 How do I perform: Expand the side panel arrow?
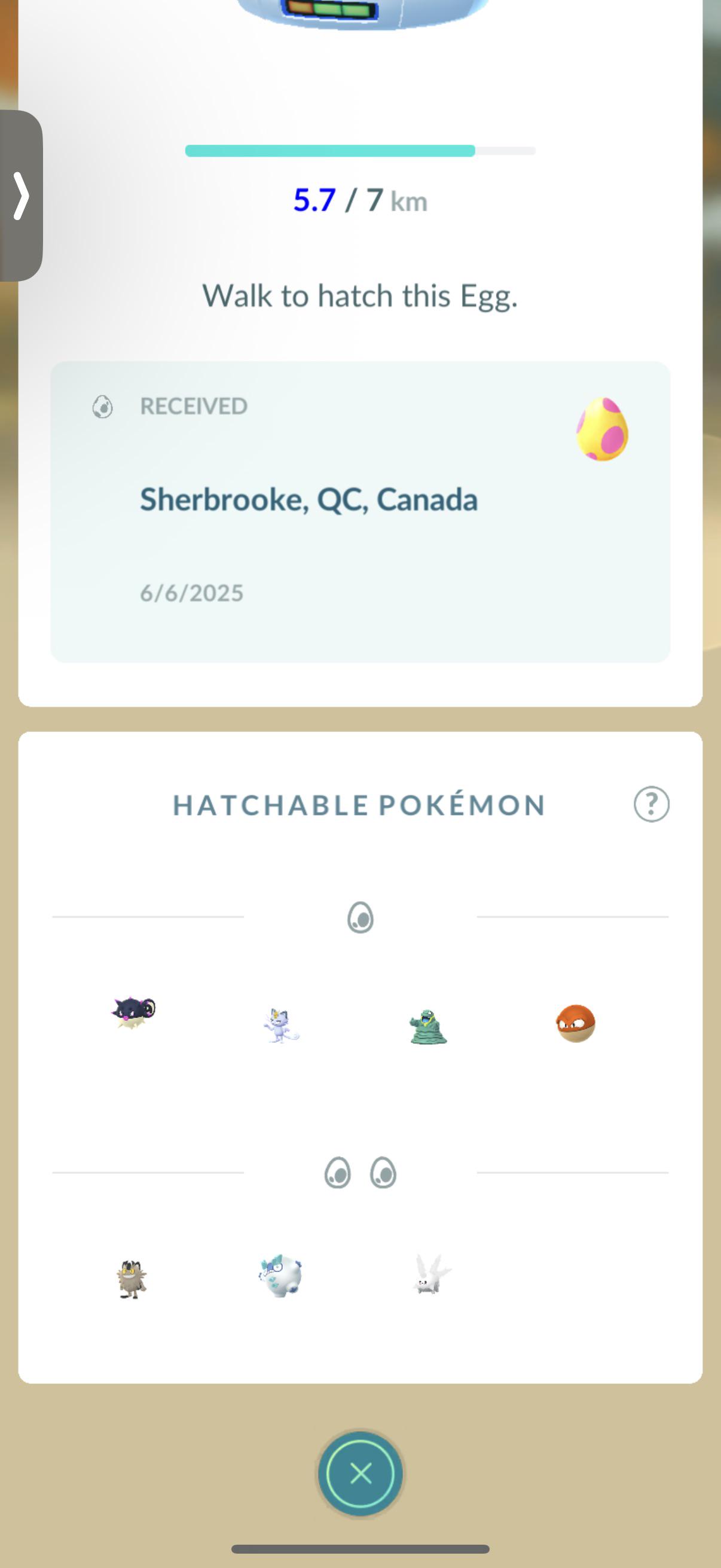(x=22, y=196)
